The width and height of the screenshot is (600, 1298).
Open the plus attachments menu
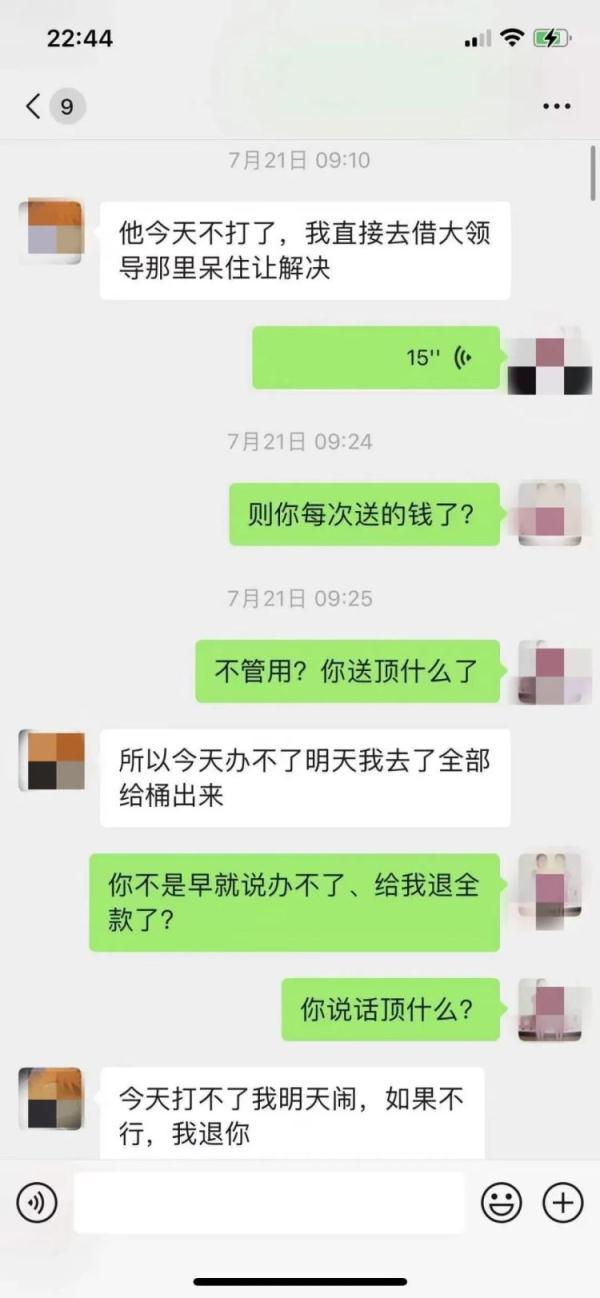(563, 1202)
